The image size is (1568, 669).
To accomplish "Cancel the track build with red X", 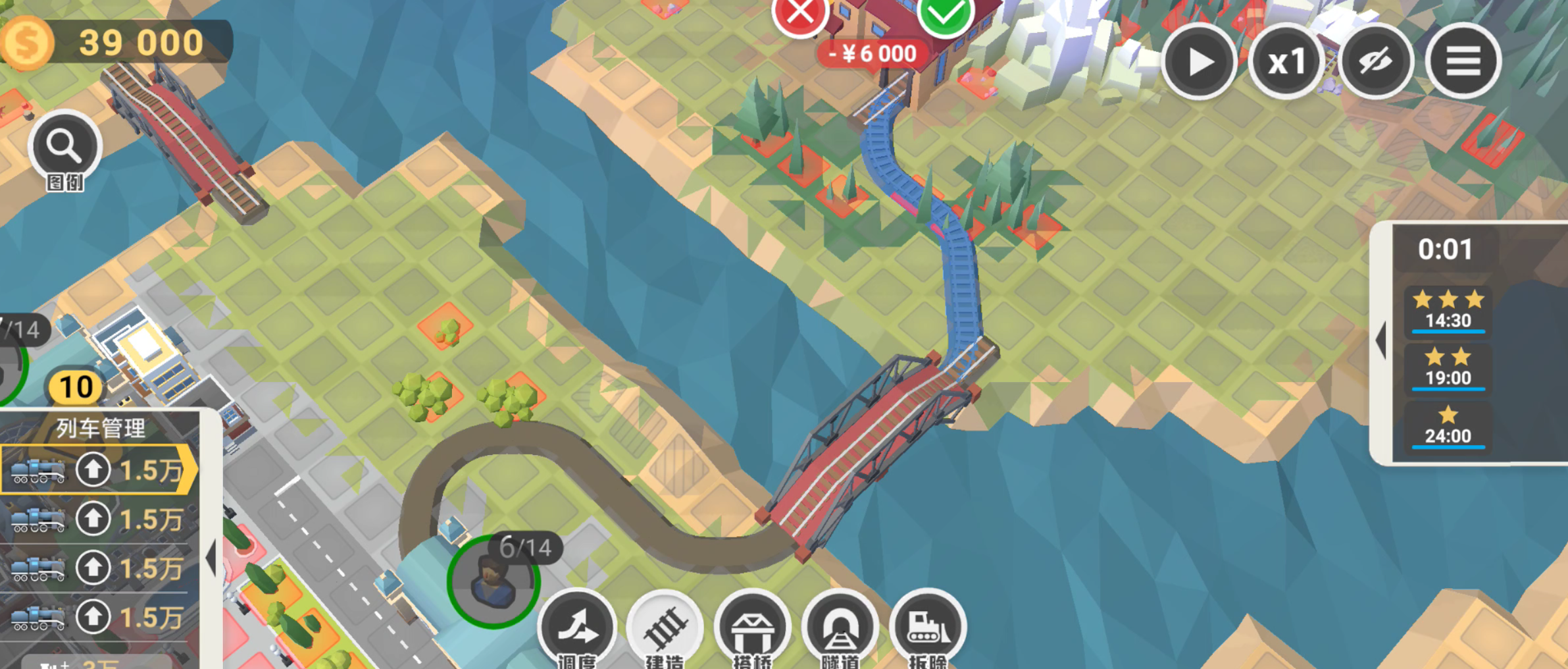I will coord(800,14).
